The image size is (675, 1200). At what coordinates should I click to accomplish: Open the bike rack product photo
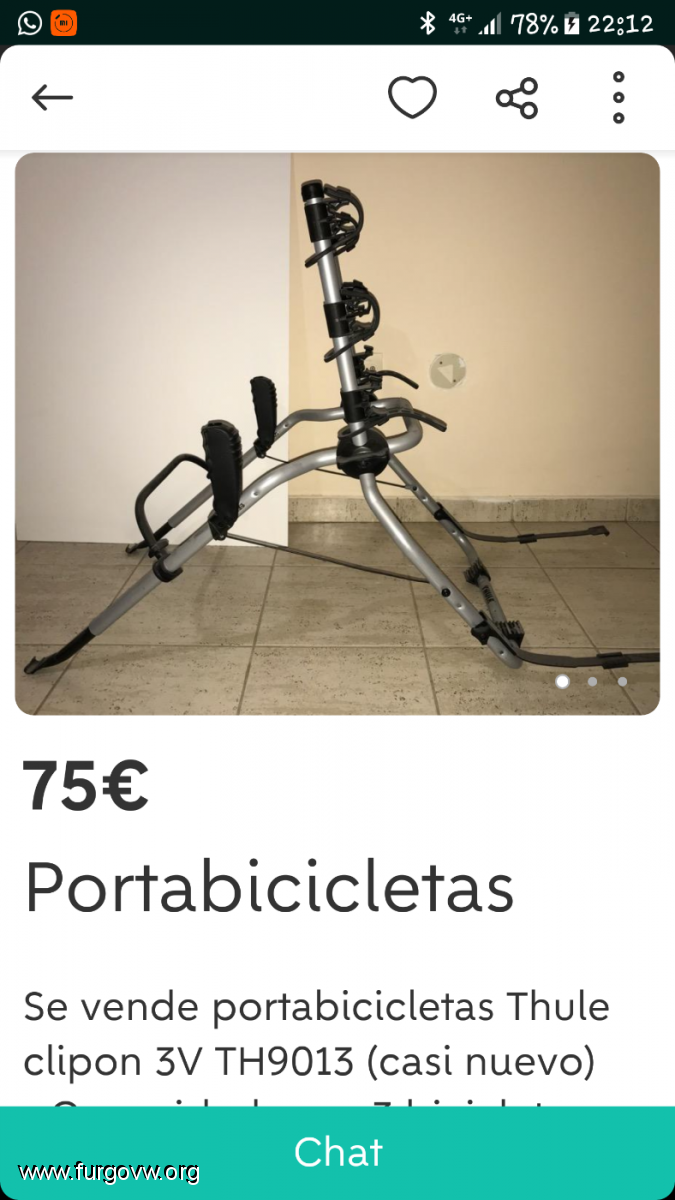click(x=337, y=433)
